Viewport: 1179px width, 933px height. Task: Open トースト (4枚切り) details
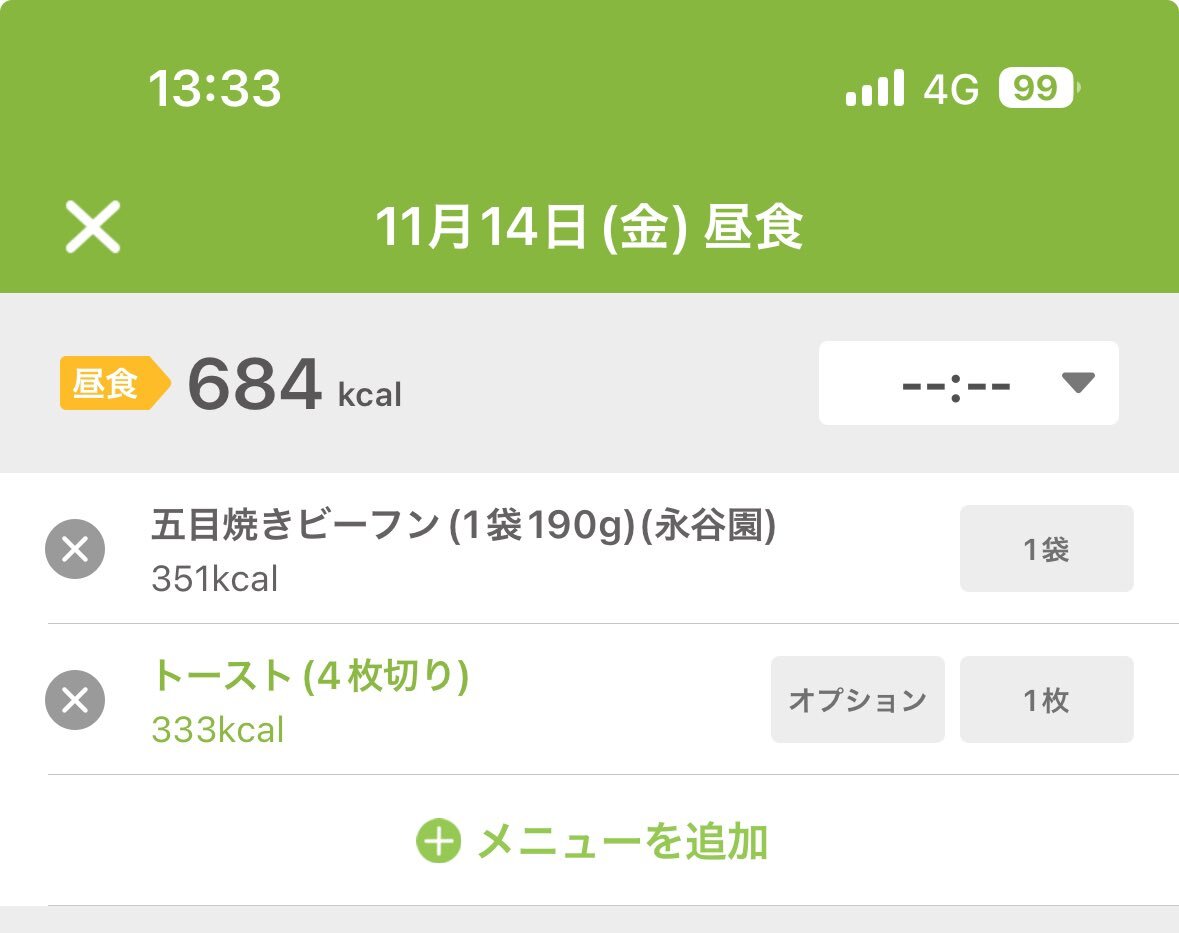coord(310,679)
